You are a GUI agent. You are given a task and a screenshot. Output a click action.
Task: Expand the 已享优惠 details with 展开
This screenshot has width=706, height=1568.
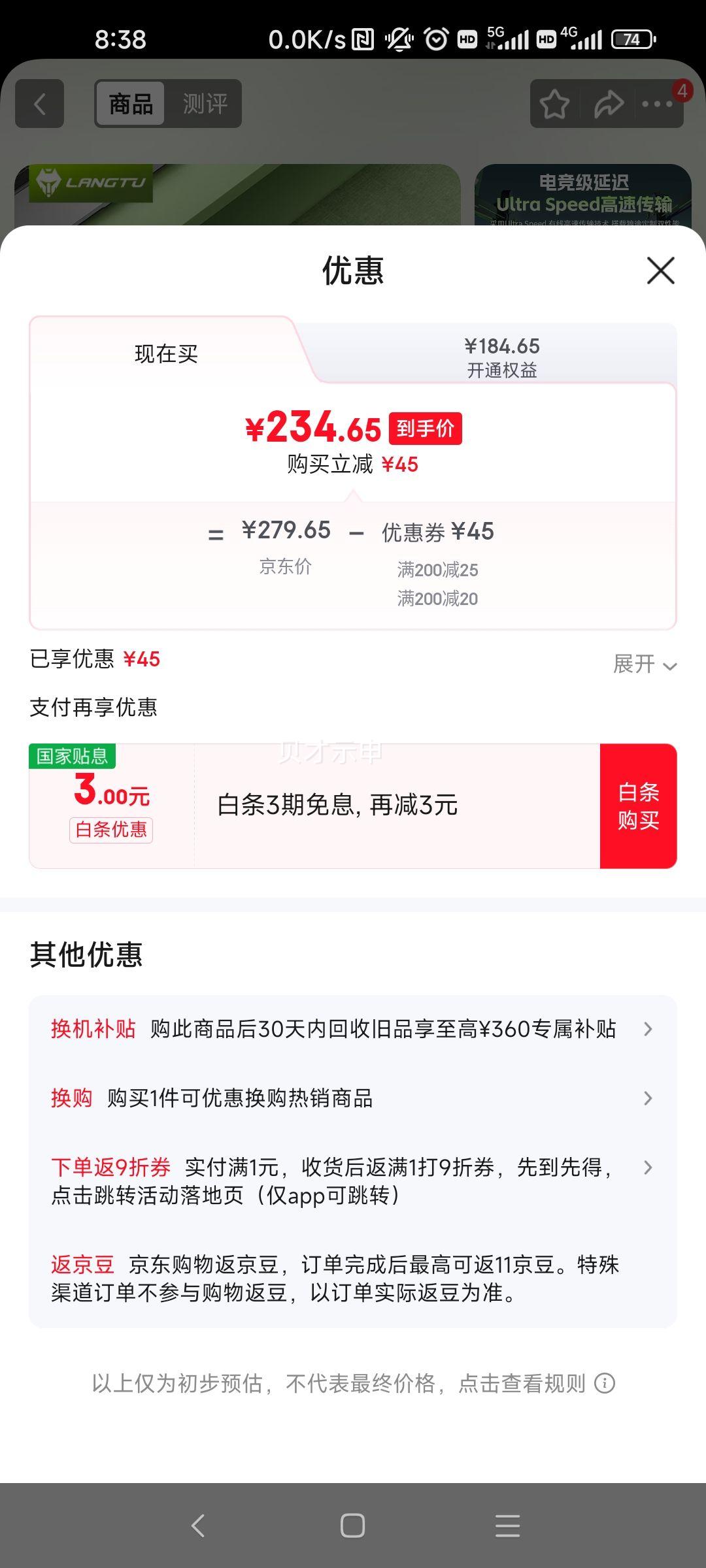pos(643,663)
